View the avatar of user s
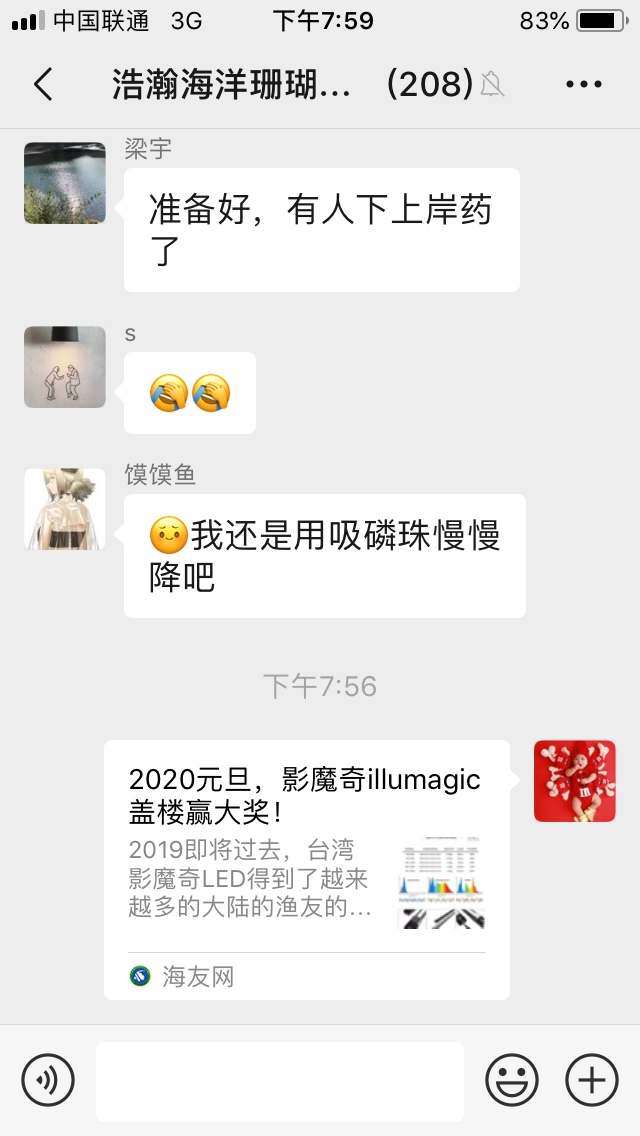640x1136 pixels. [65, 367]
